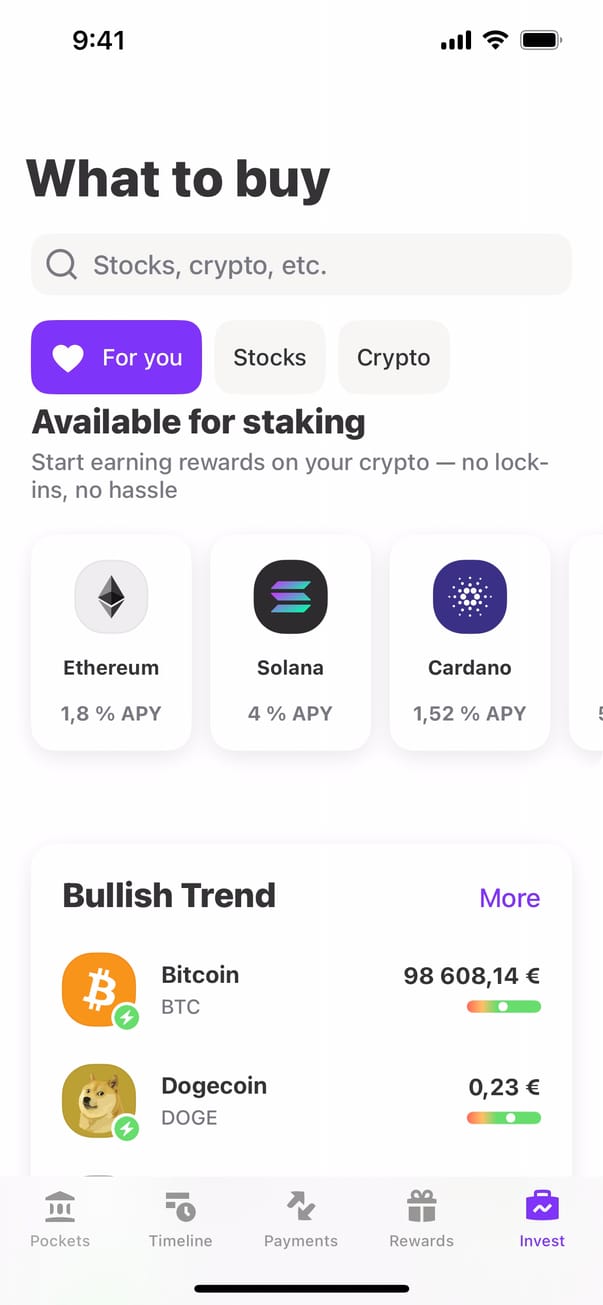Open the Ethereum staking card
603x1305 pixels.
(x=111, y=642)
